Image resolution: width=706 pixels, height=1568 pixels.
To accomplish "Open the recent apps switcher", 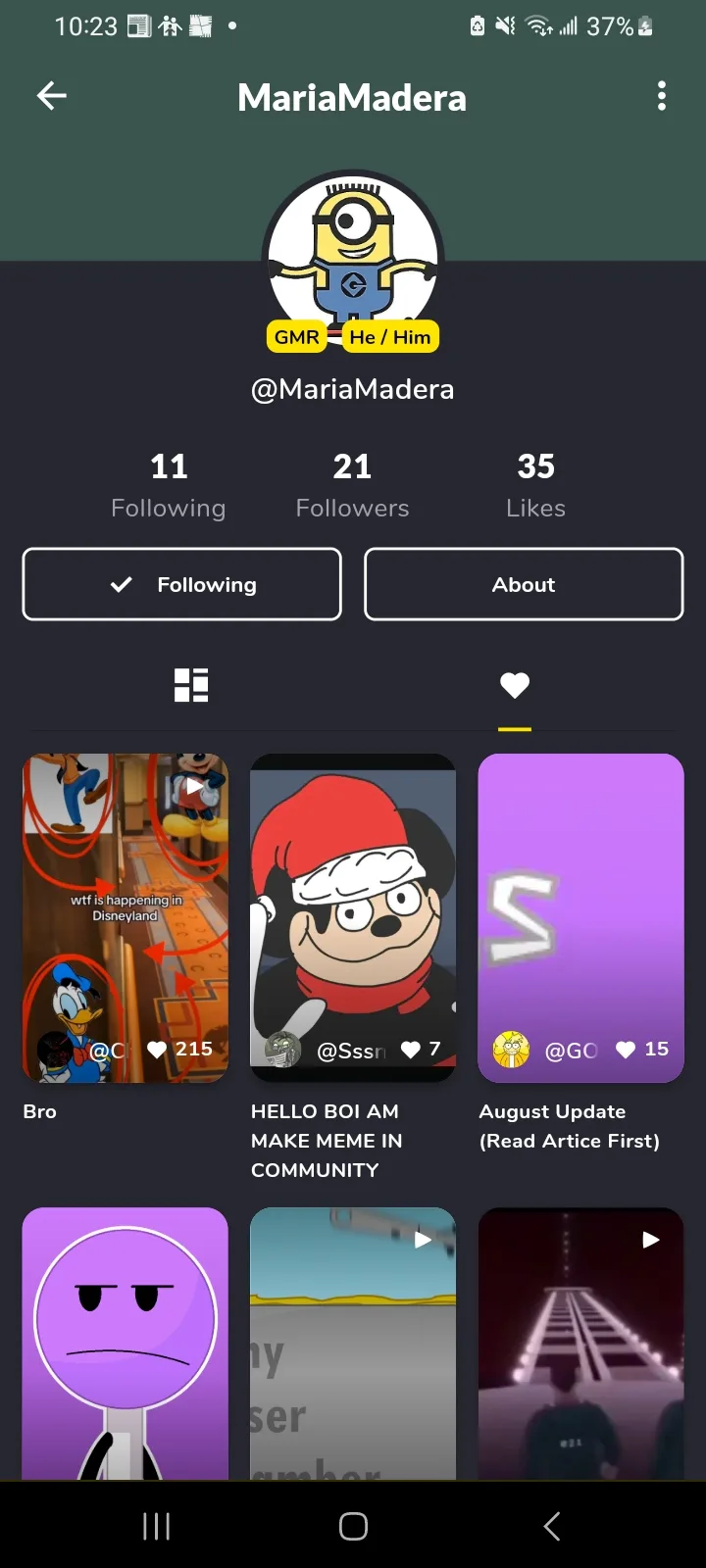I will [x=157, y=1526].
